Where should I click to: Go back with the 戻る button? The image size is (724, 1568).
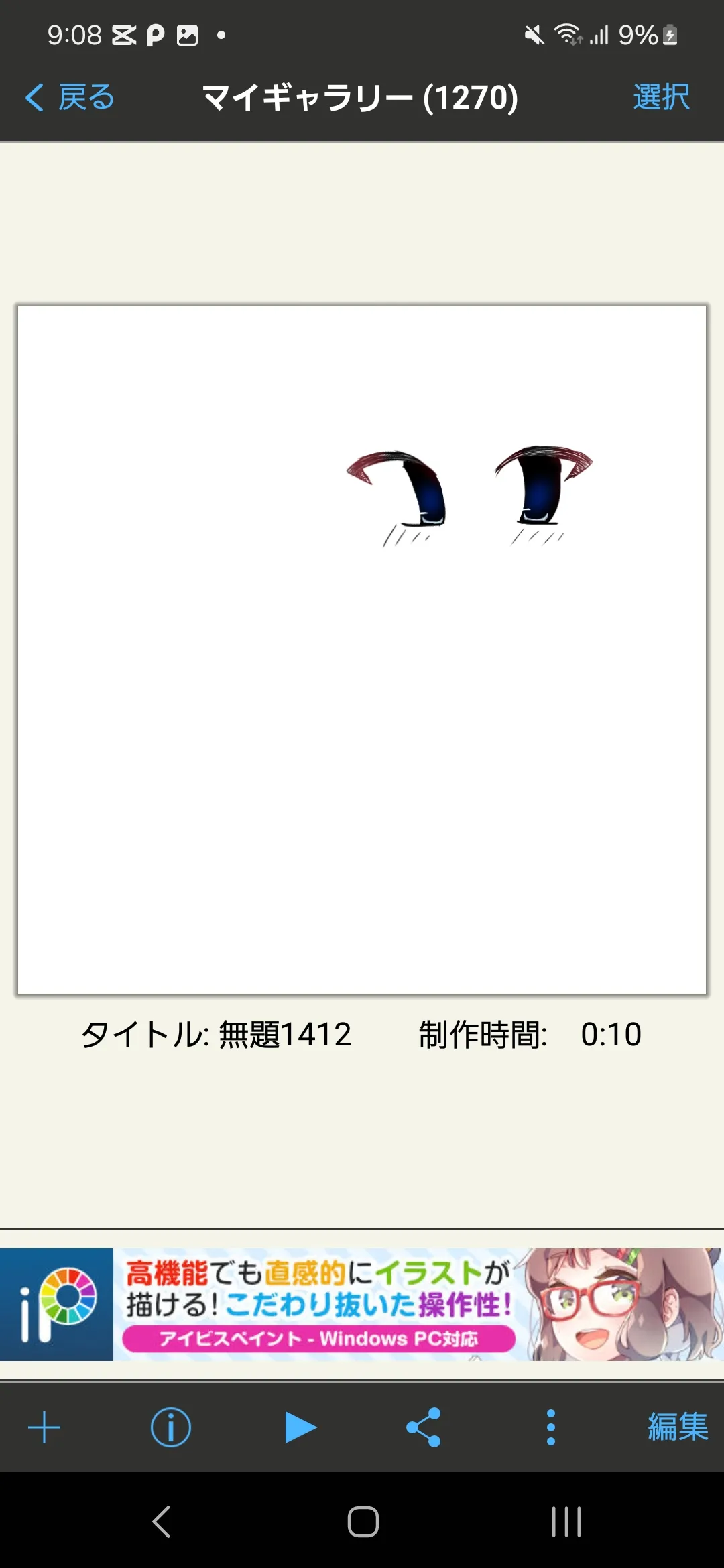(x=70, y=97)
